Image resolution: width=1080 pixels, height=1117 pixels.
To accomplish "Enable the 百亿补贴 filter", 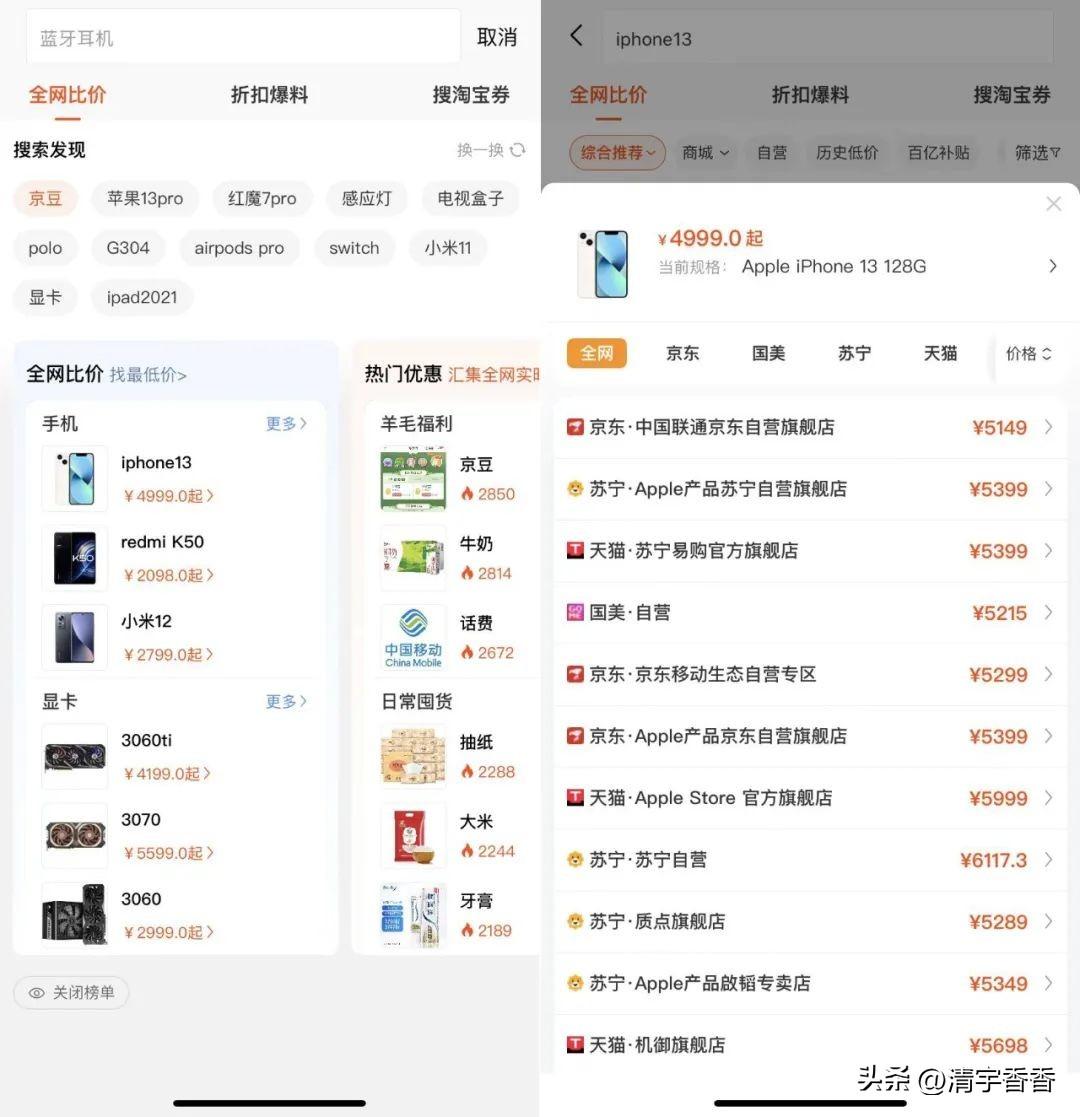I will pos(938,152).
